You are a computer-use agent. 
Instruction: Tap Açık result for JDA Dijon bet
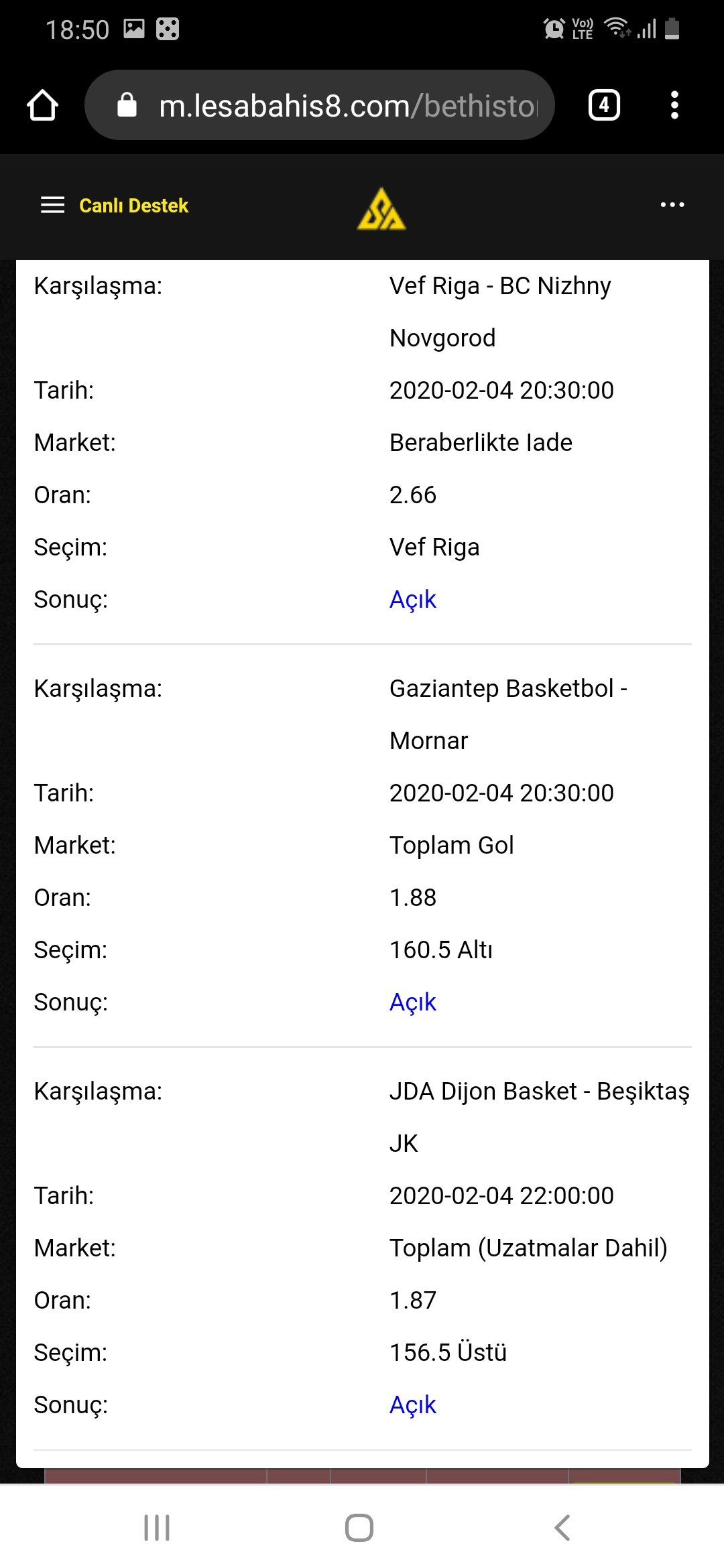[413, 1405]
